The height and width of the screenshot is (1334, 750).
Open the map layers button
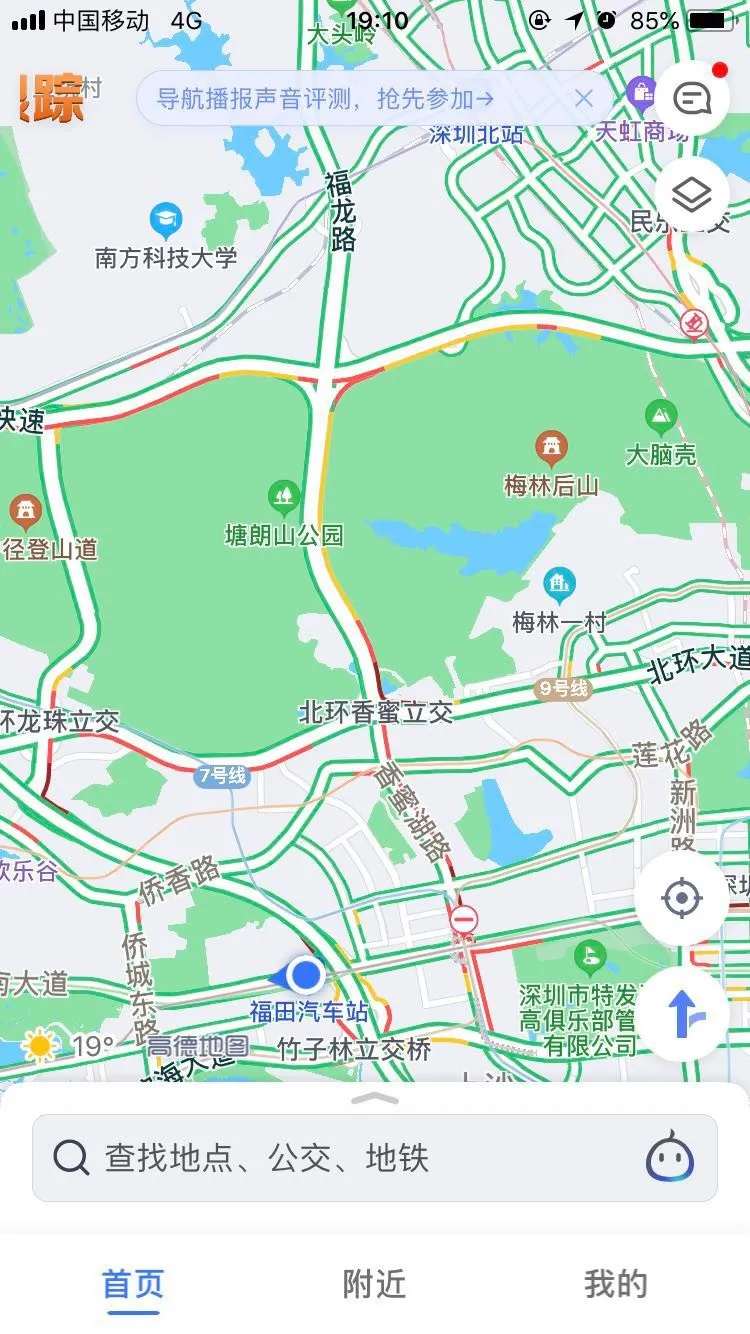692,194
